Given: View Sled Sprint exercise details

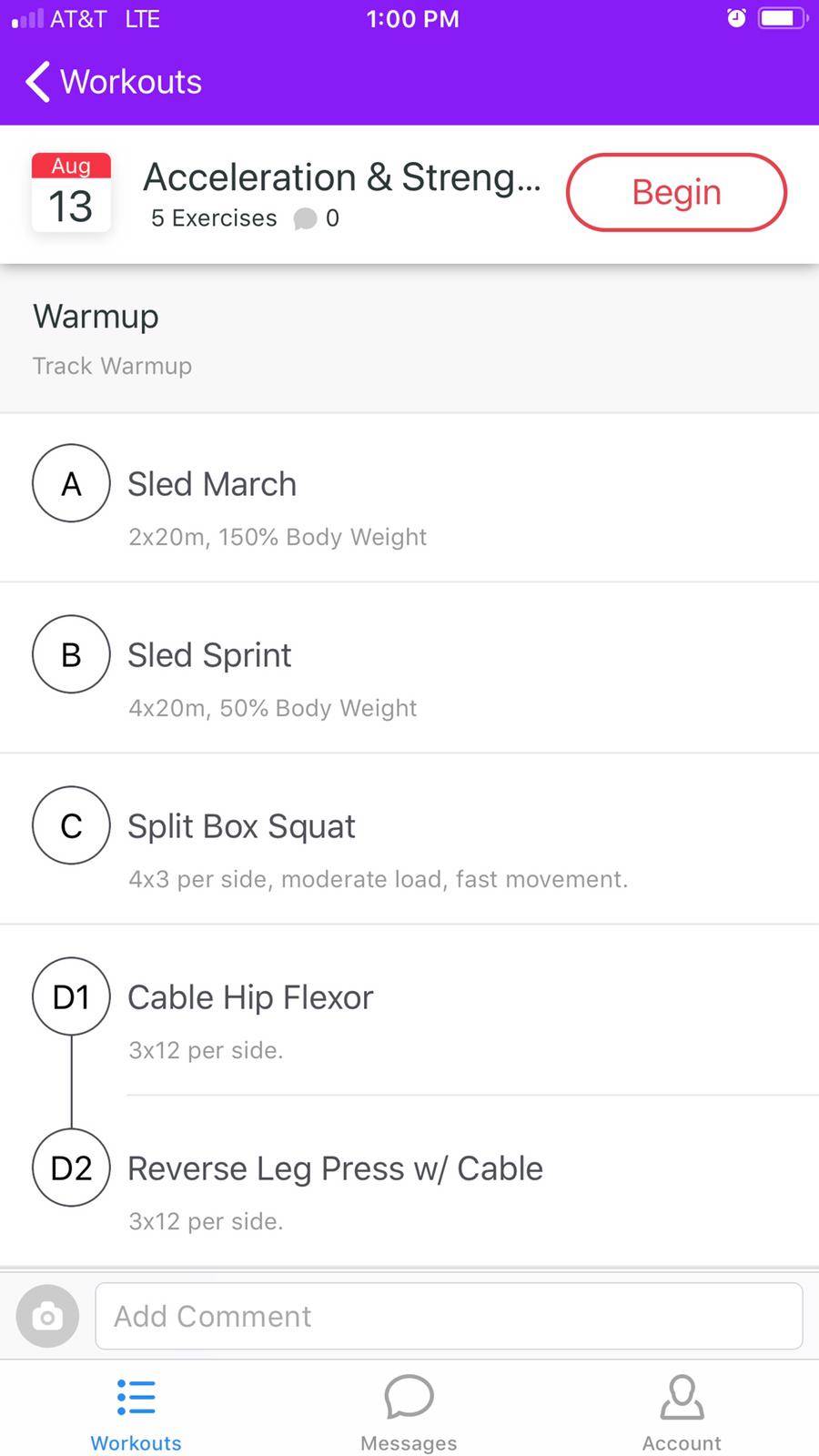Looking at the screenshot, I should [x=409, y=669].
